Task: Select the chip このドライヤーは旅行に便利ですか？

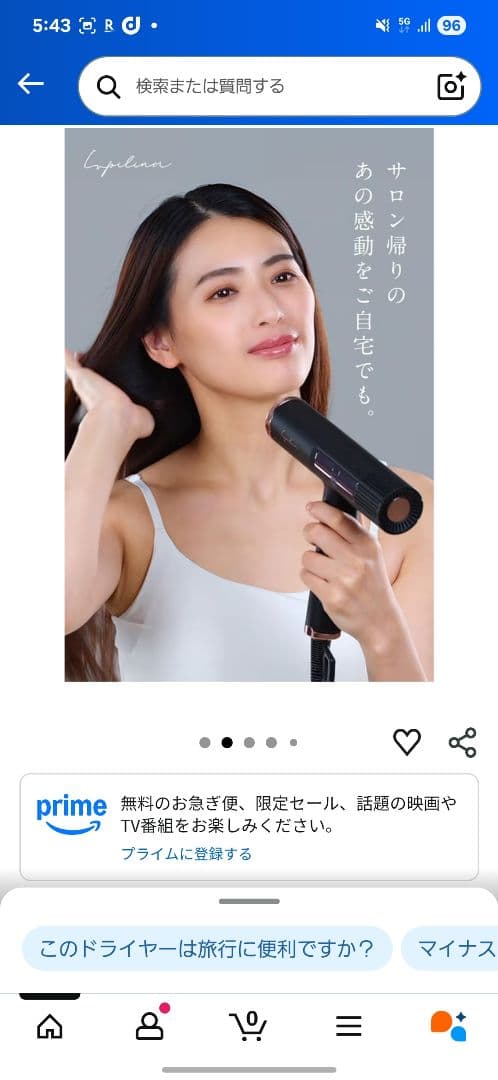Action: pos(207,949)
